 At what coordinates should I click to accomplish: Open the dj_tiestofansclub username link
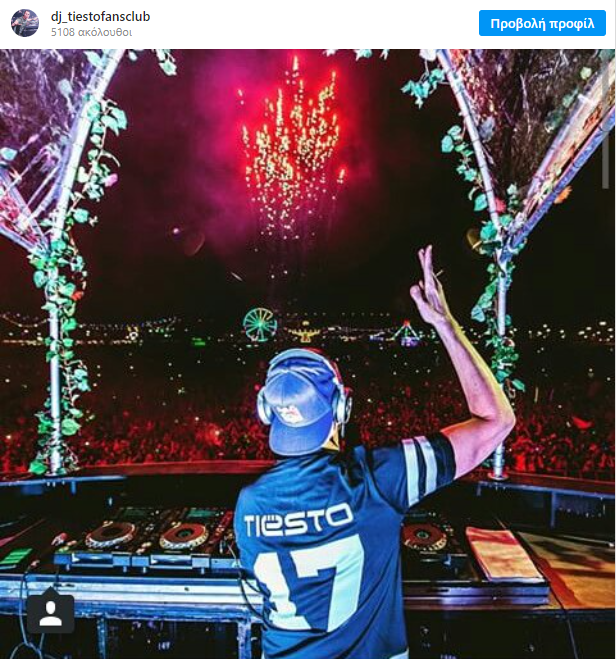[x=100, y=16]
